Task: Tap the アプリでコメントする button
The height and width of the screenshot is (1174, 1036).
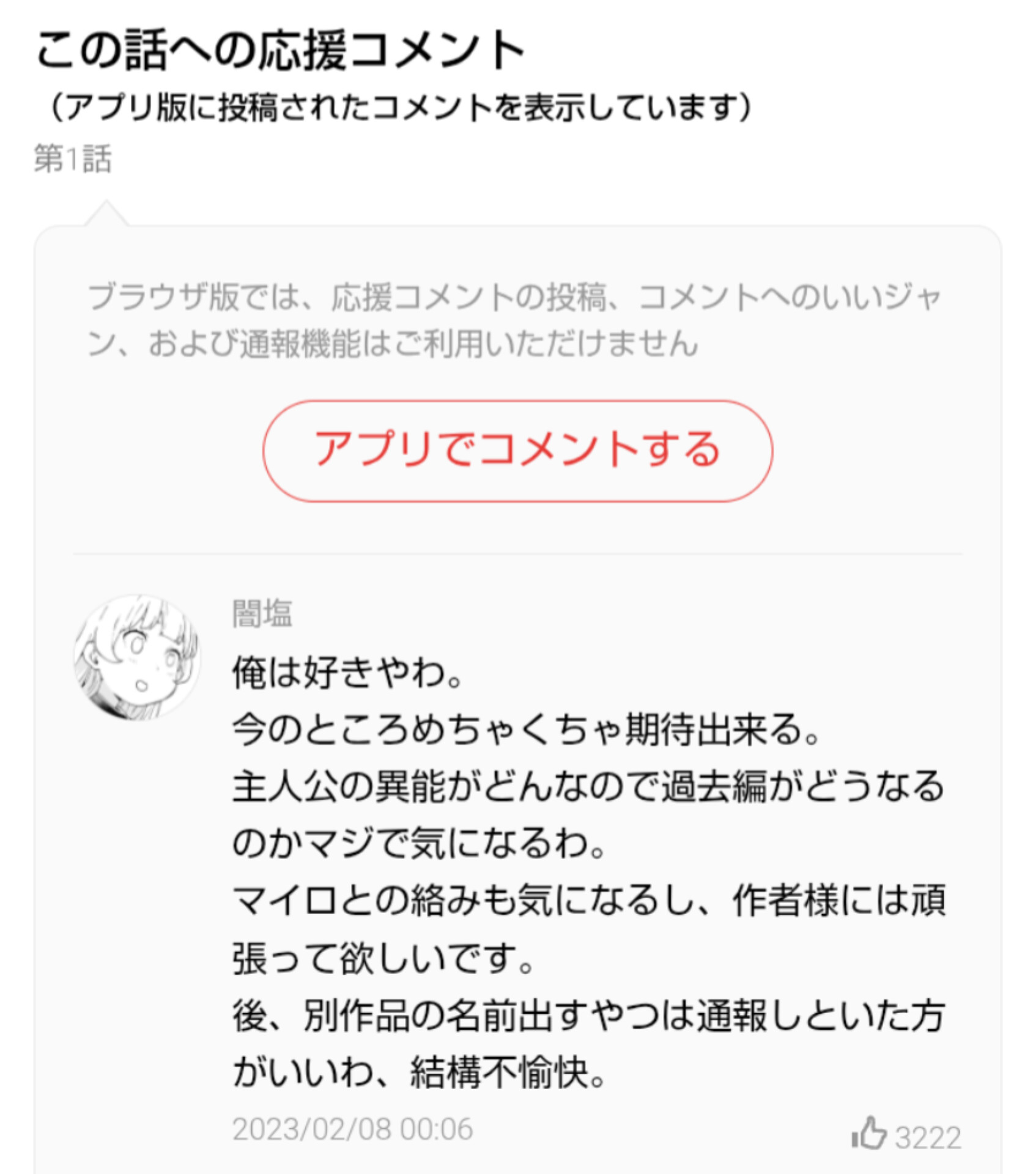Action: coord(517,451)
